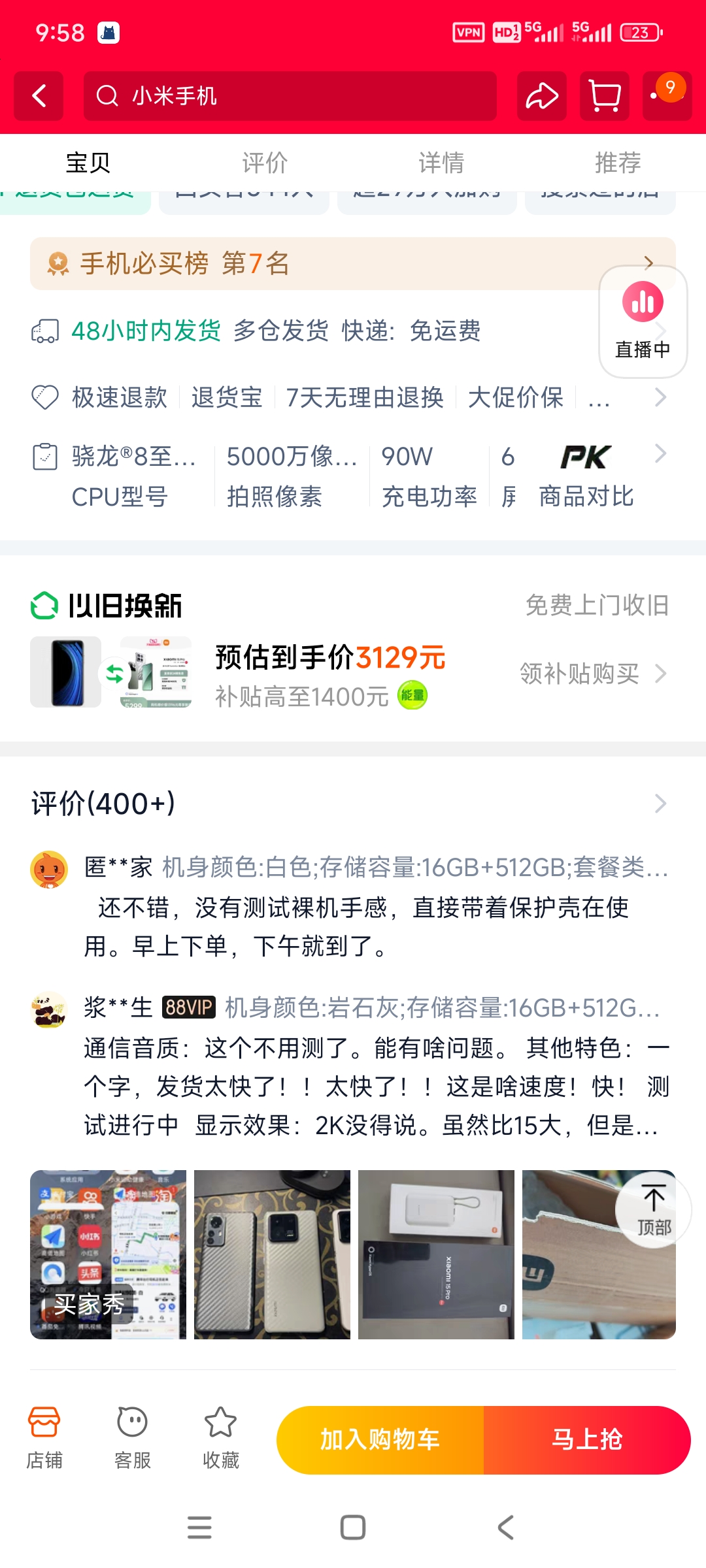Switch to the 详情 tab
The width and height of the screenshot is (706, 1568).
tap(441, 163)
